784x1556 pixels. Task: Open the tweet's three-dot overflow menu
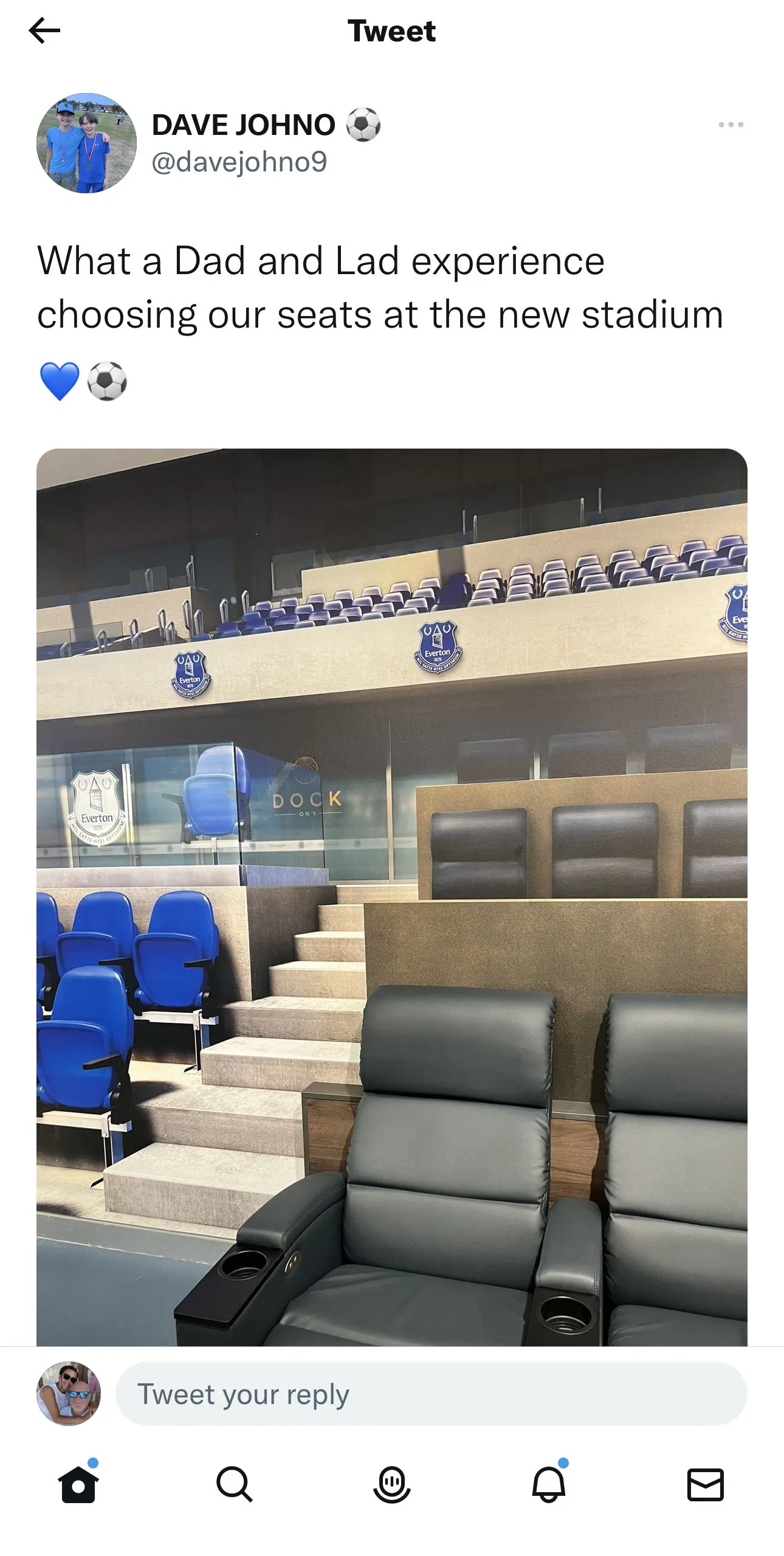(730, 125)
